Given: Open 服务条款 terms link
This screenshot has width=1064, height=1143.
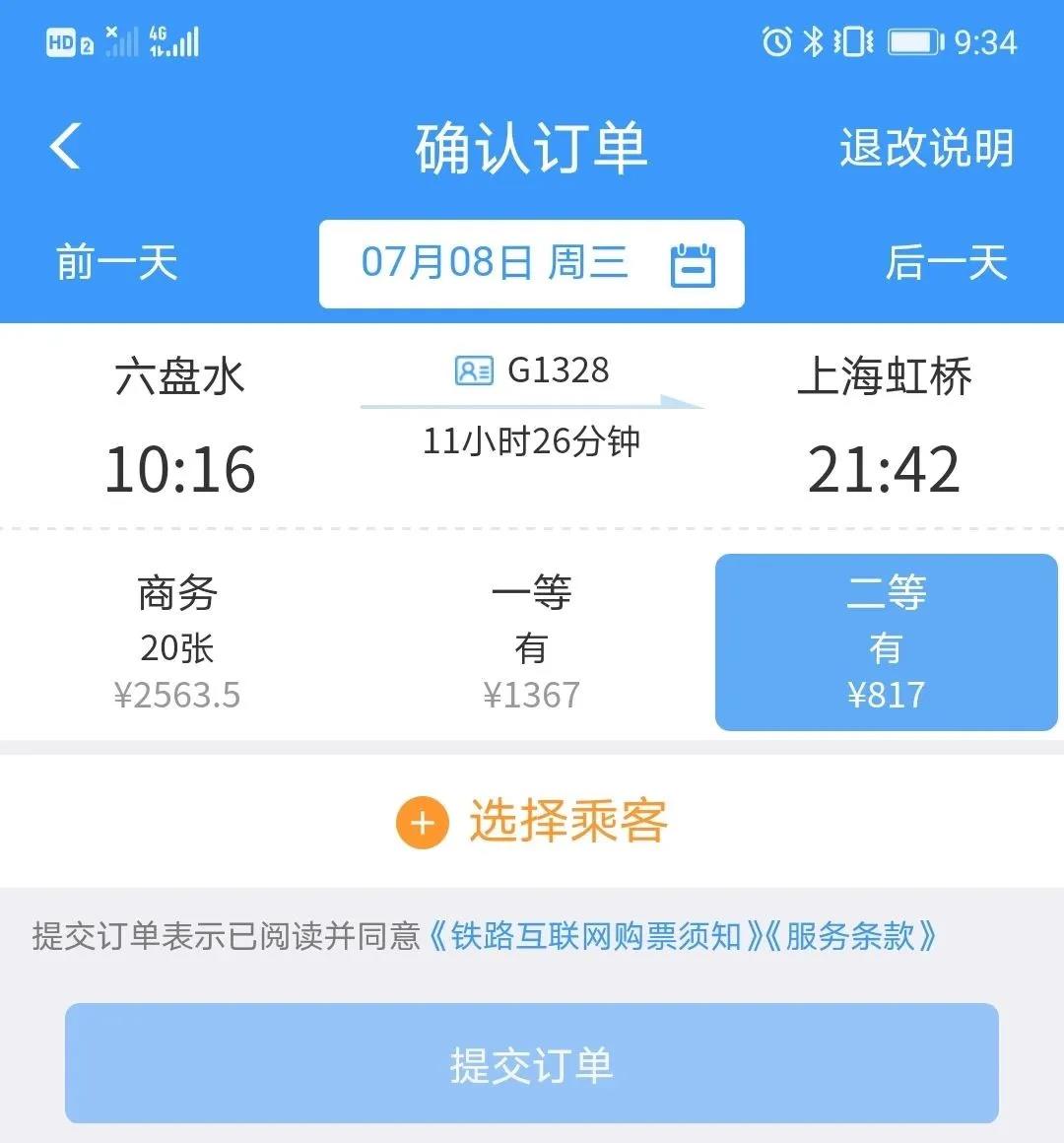Looking at the screenshot, I should (x=849, y=936).
